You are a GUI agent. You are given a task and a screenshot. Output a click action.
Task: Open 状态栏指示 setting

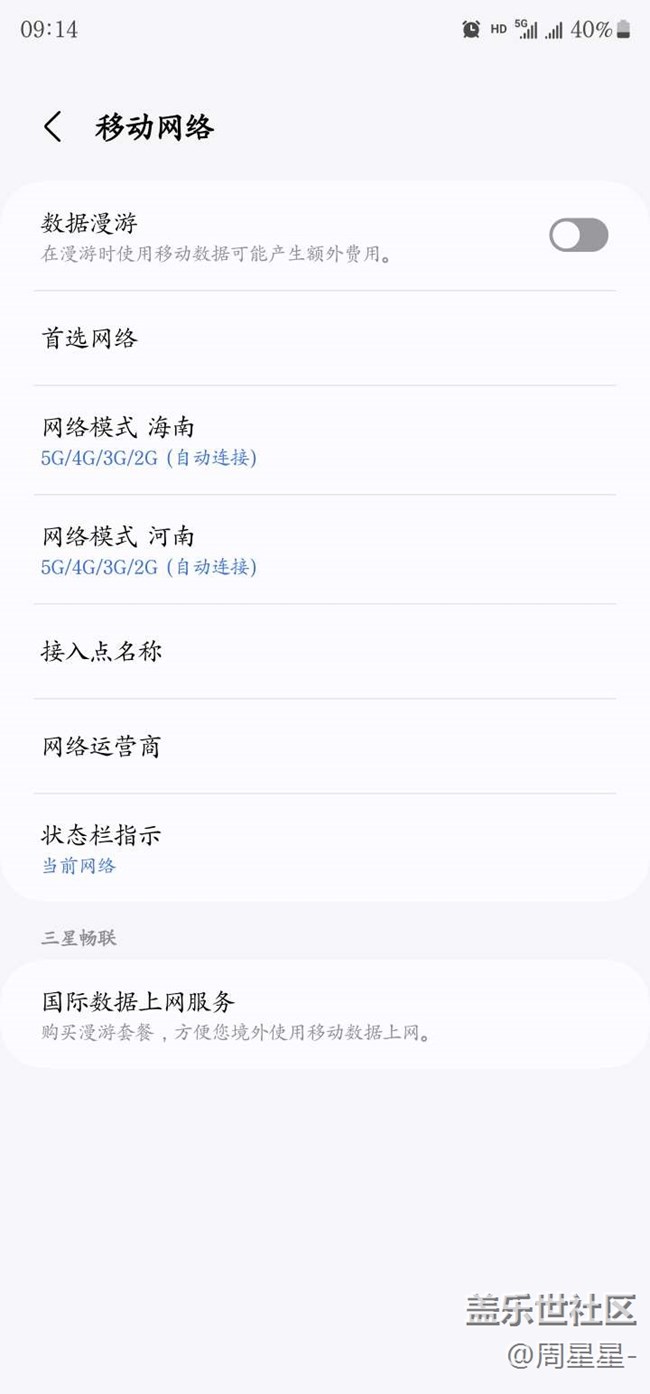pyautogui.click(x=324, y=847)
